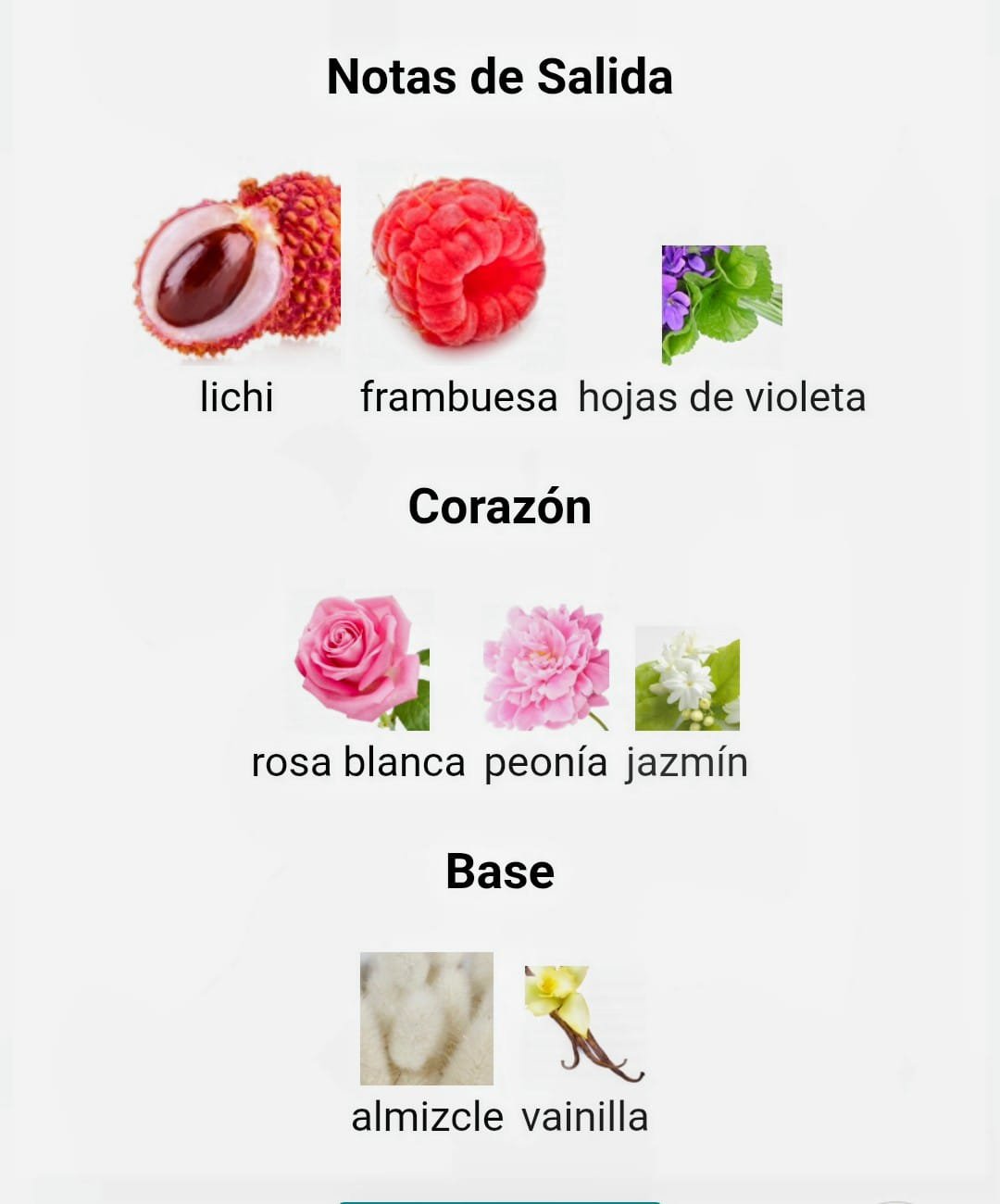Screen dimensions: 1000x1204
Task: Tap the jazmín note
Action: pos(687,679)
